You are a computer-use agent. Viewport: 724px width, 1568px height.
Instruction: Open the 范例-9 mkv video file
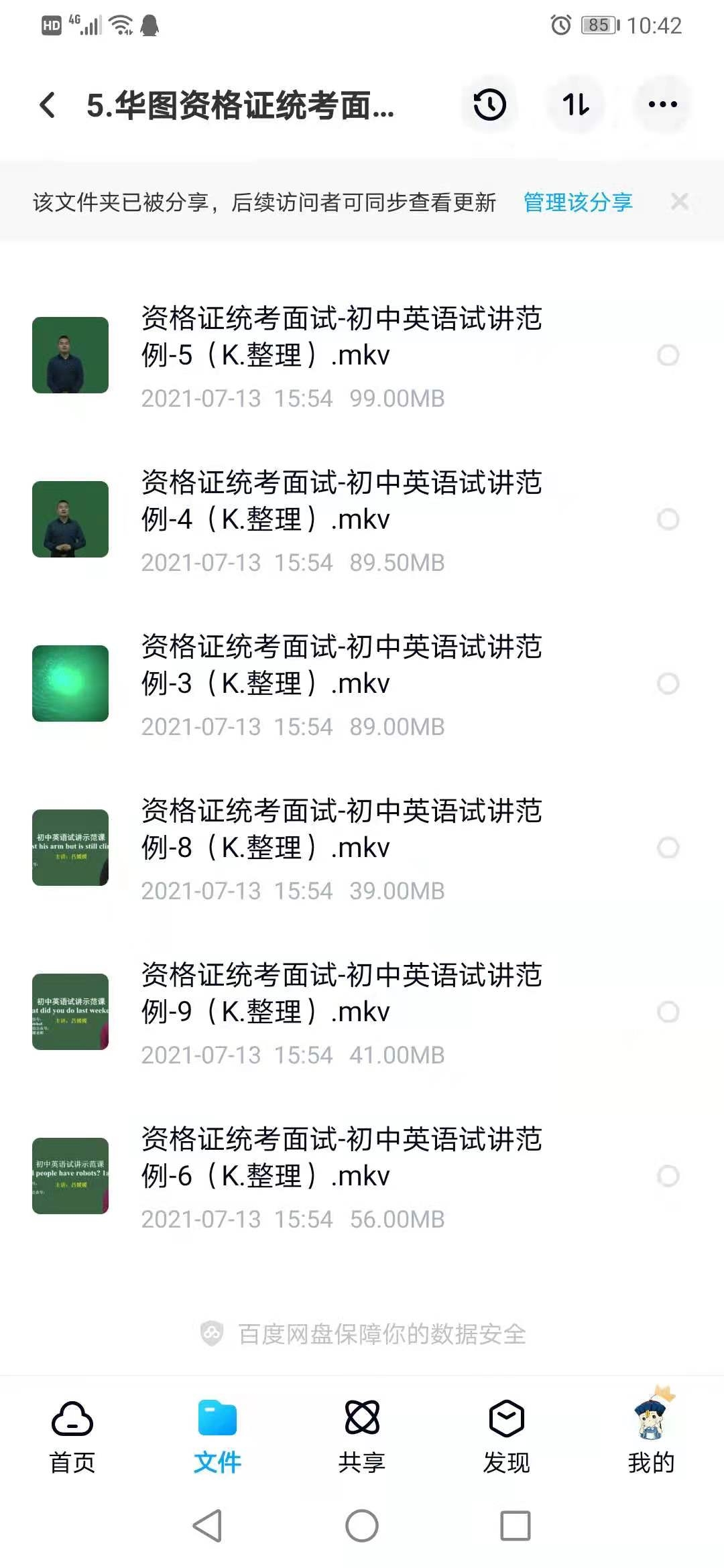(x=342, y=994)
